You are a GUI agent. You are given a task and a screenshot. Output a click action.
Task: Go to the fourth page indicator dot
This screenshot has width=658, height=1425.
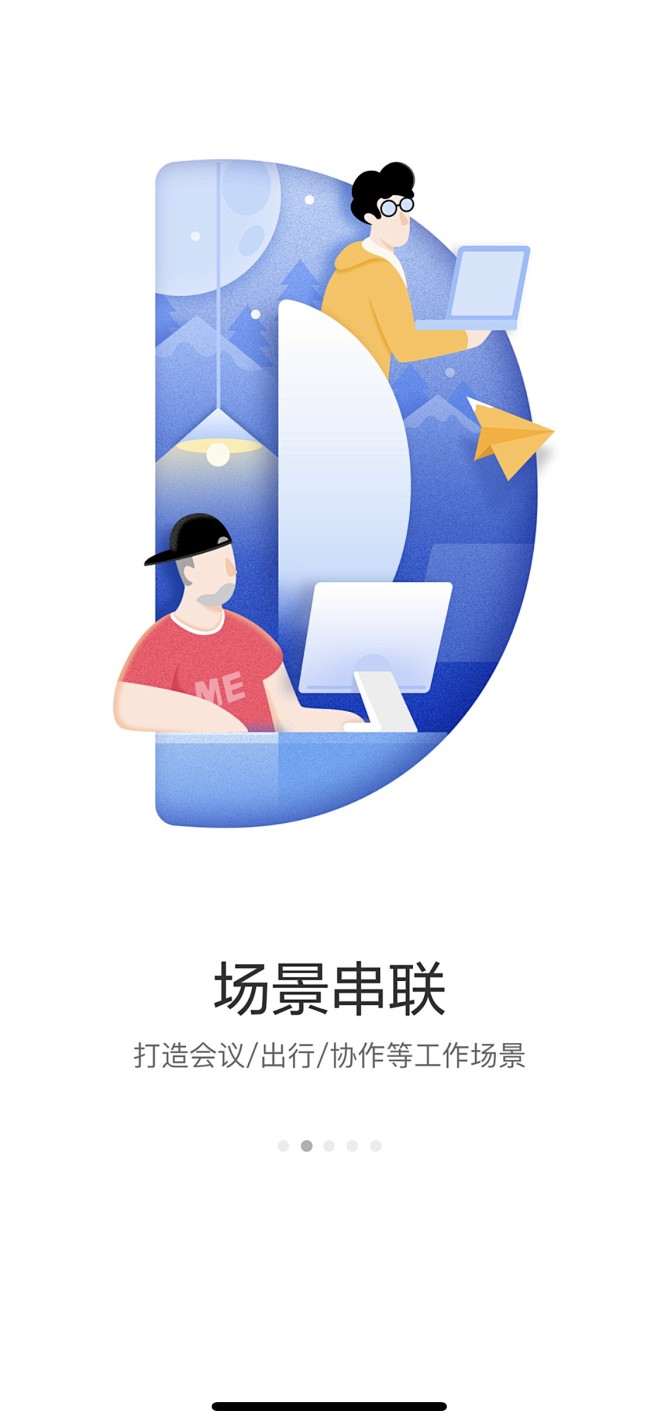tap(352, 1146)
